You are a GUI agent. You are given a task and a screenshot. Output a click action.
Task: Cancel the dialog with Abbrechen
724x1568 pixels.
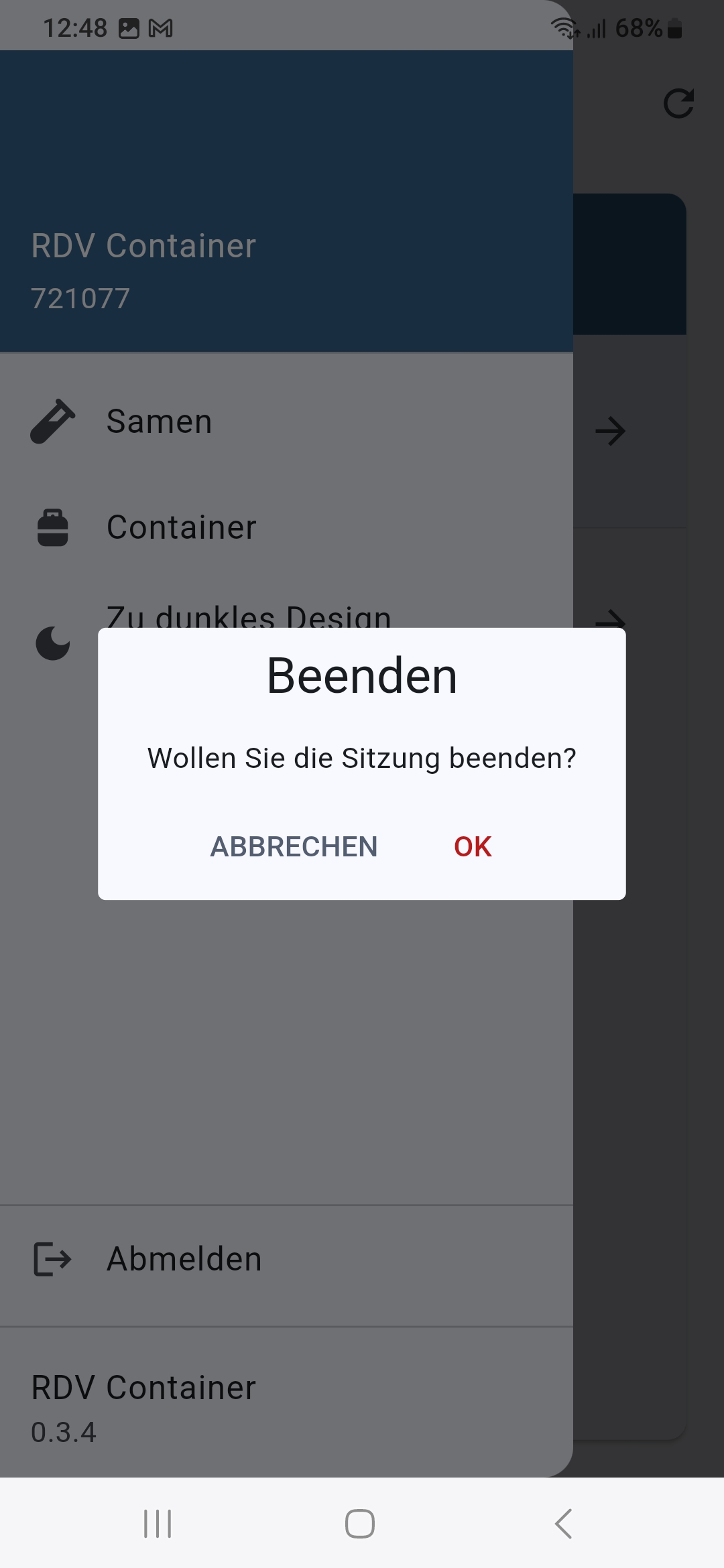tap(294, 846)
